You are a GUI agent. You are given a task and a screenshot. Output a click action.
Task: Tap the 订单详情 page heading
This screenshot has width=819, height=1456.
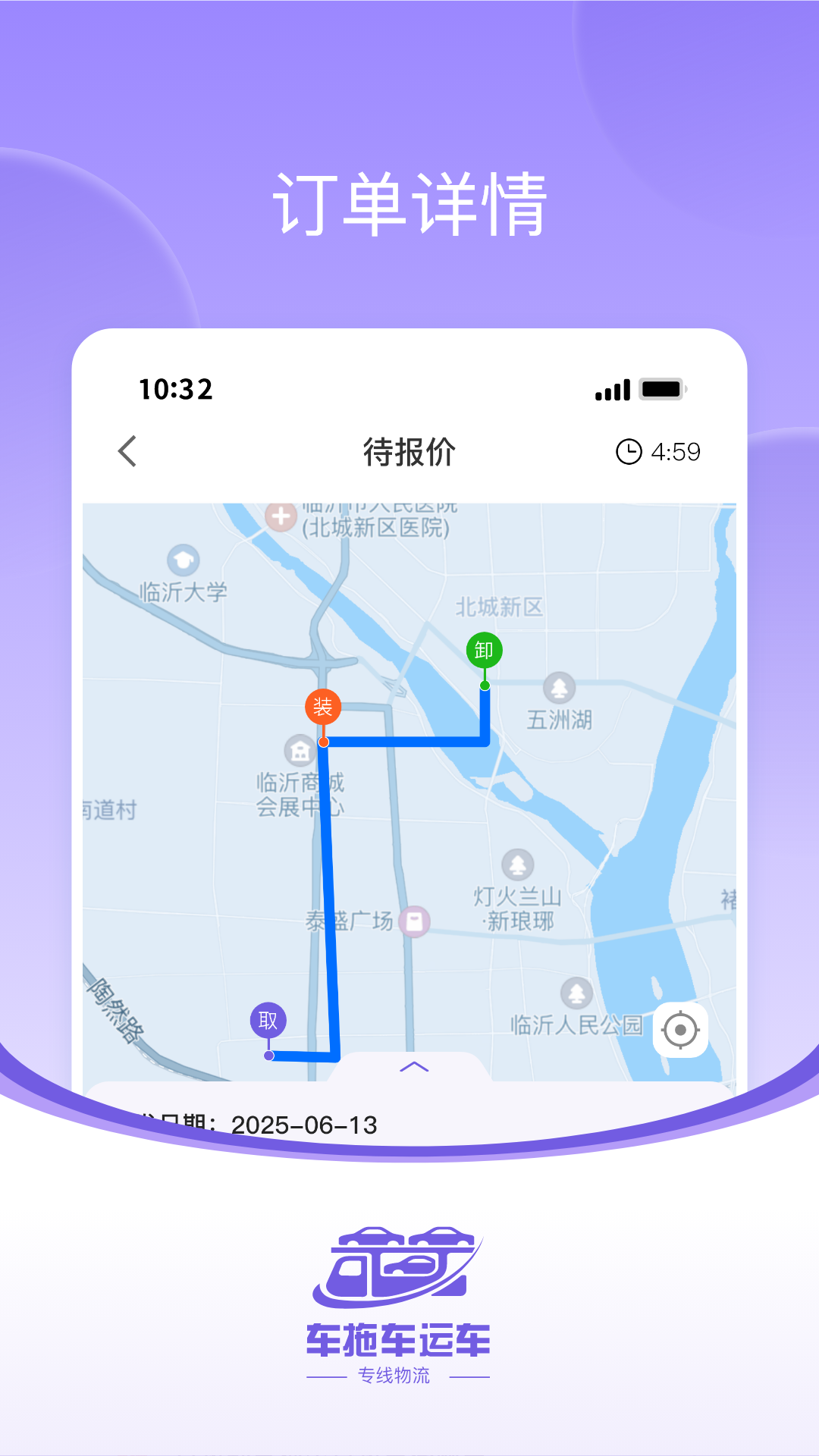409,201
